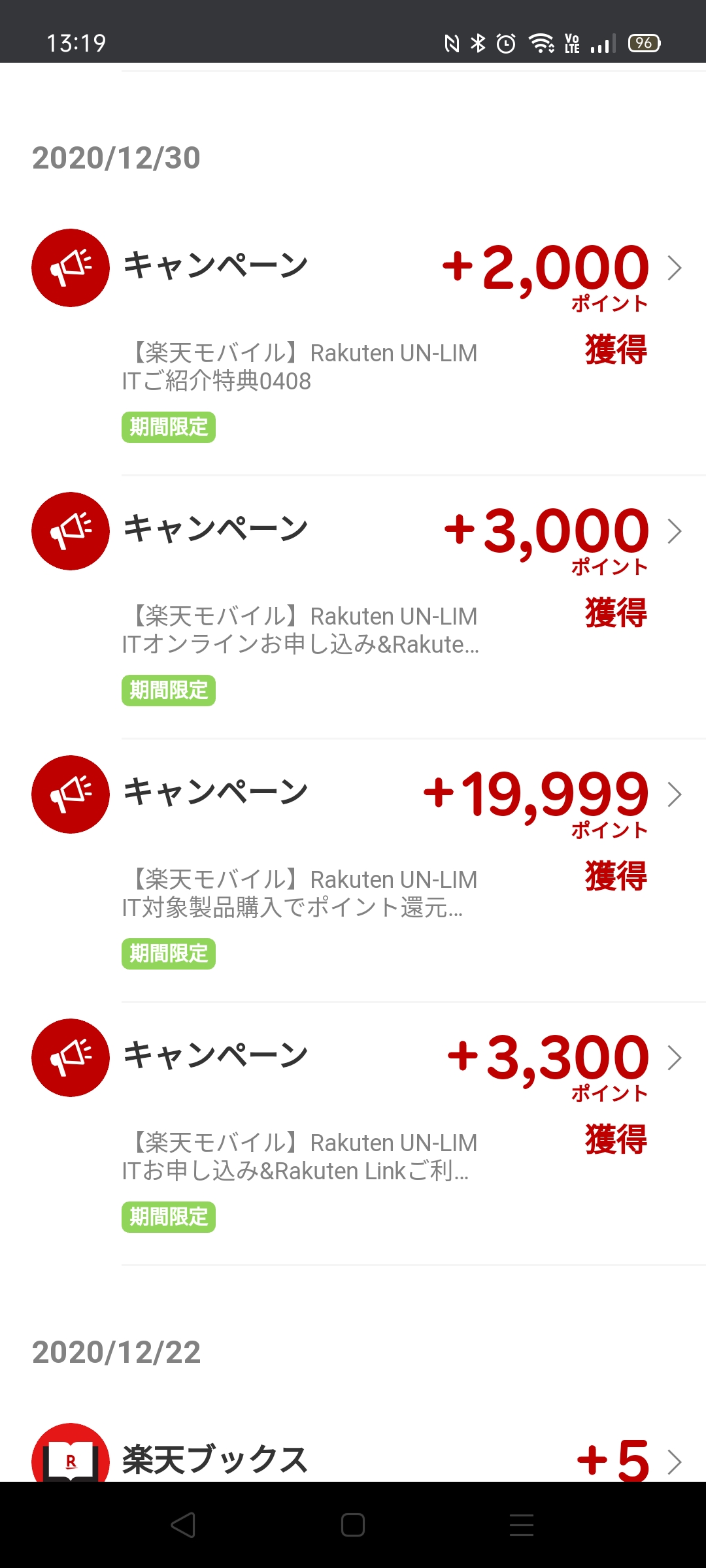Show the +3,300 point campaign details

coord(674,1058)
